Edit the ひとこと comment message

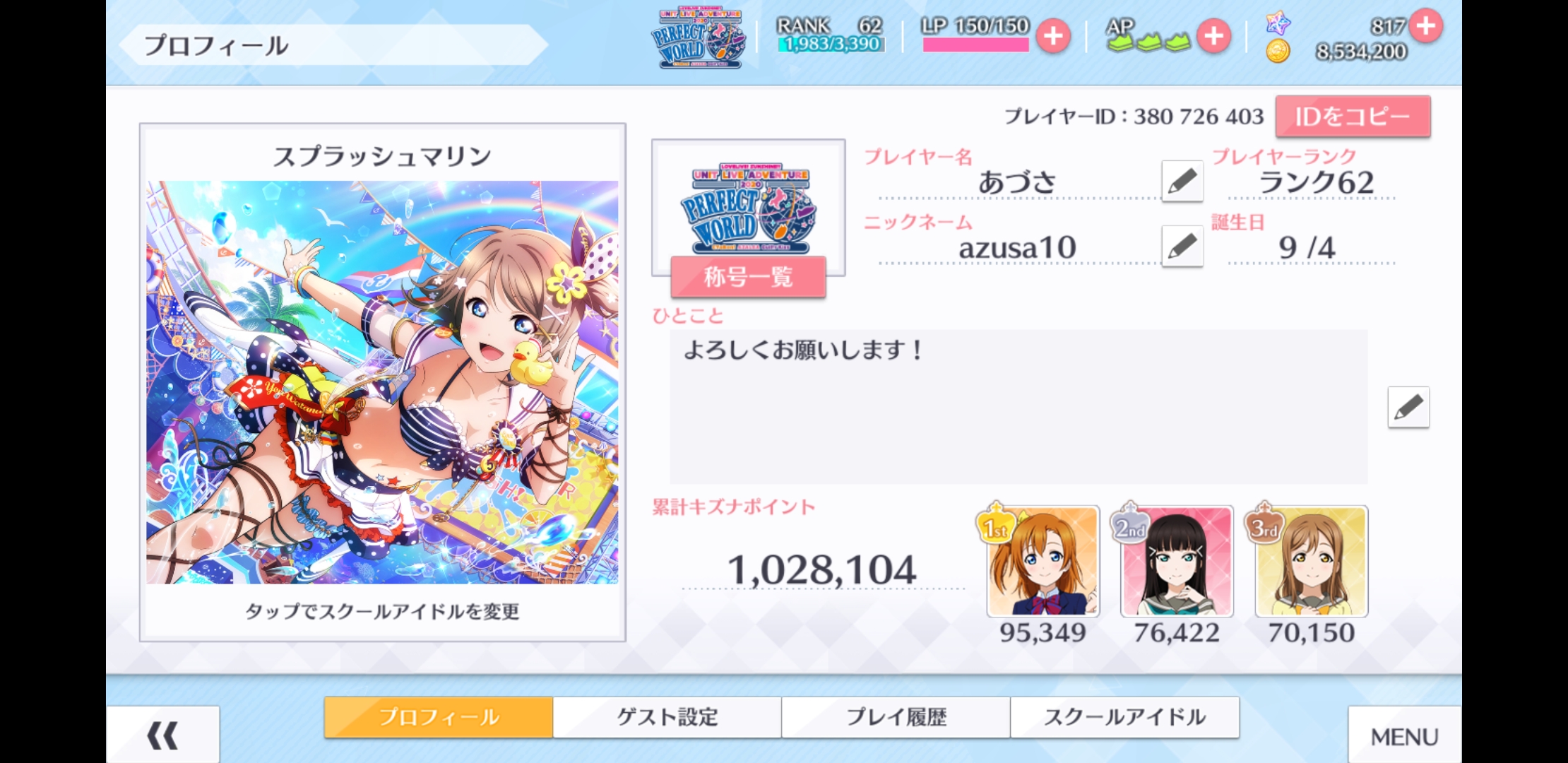point(1408,407)
